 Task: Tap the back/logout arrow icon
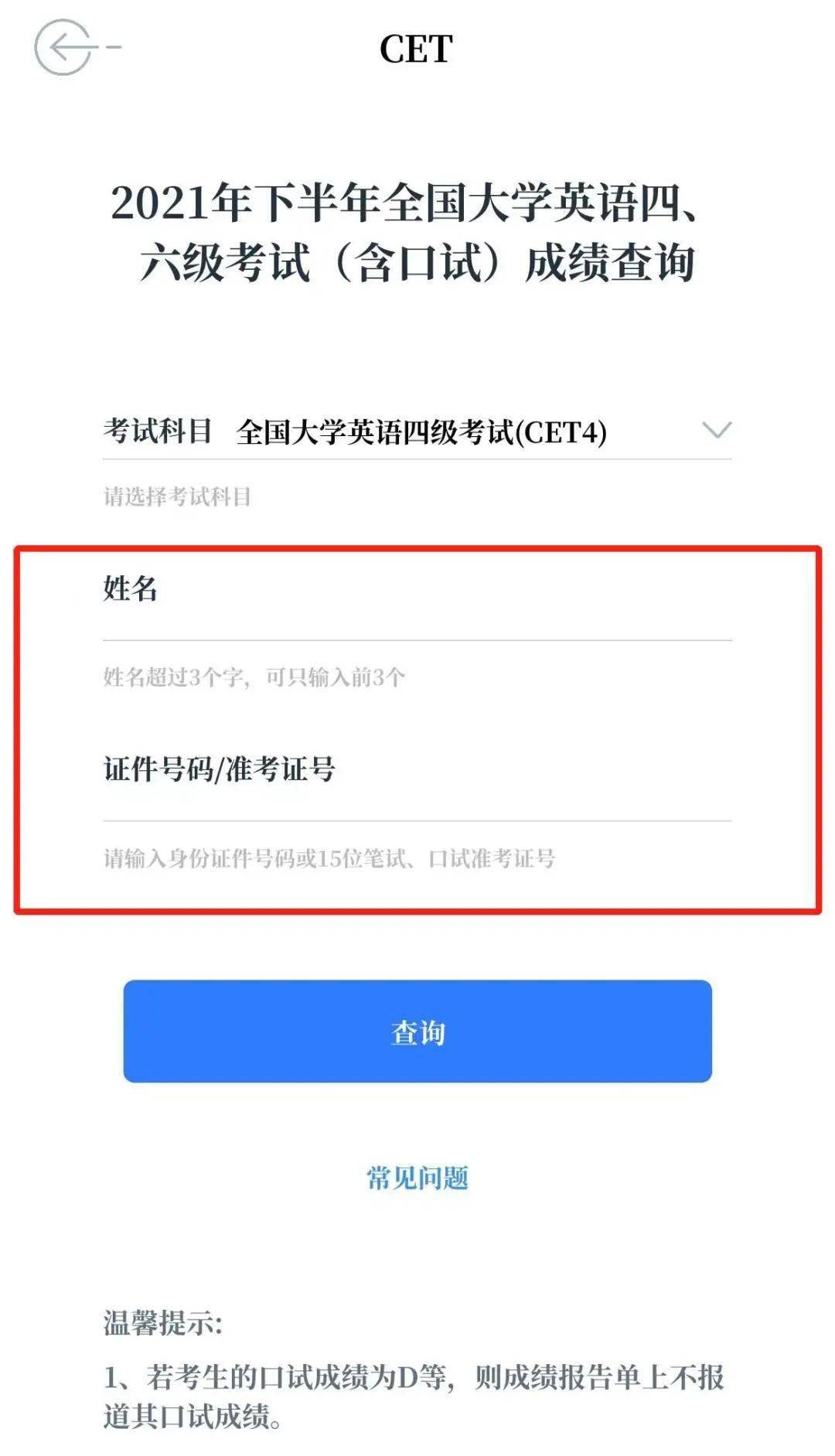(x=63, y=48)
